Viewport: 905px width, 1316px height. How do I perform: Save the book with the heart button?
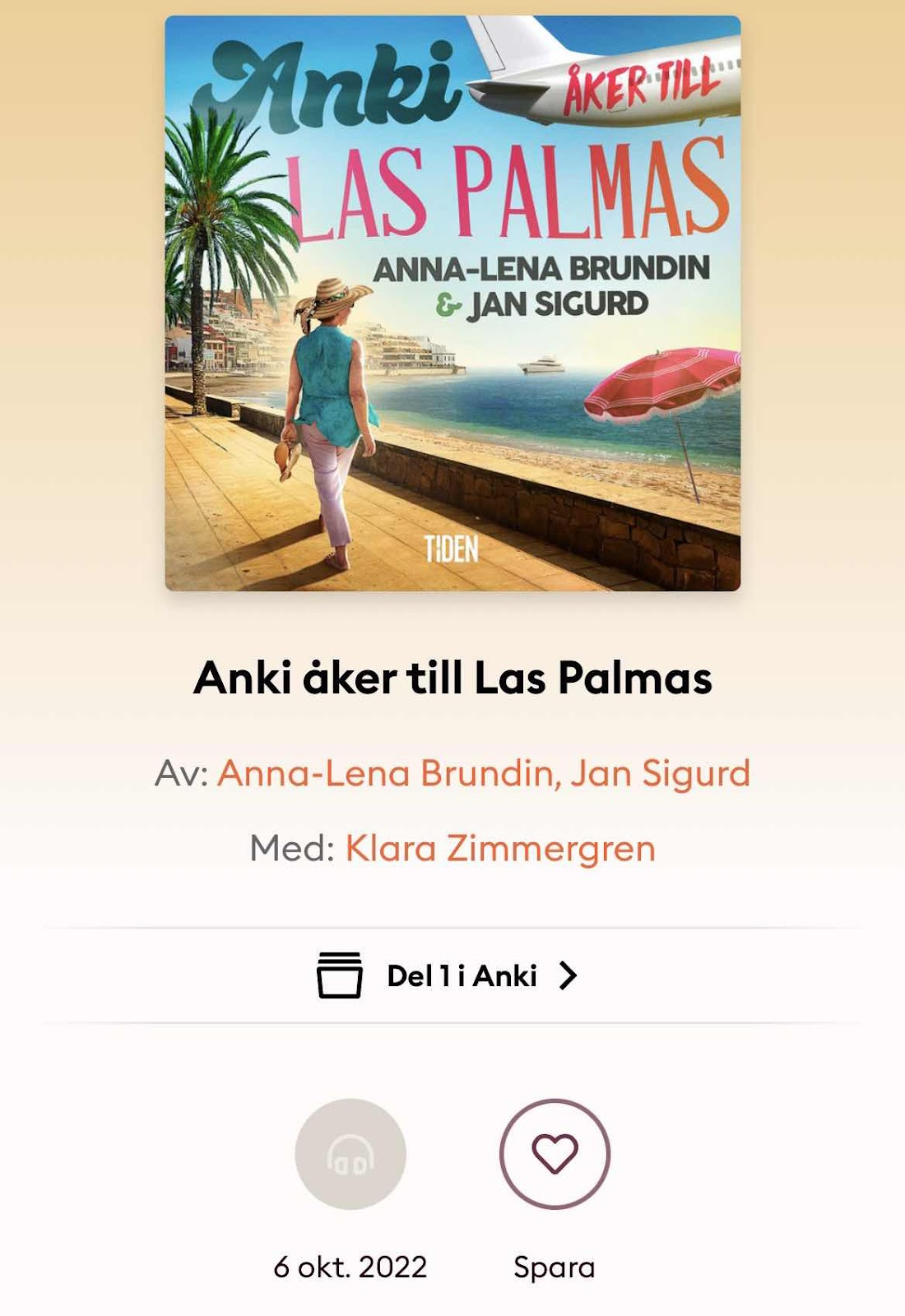point(555,1154)
